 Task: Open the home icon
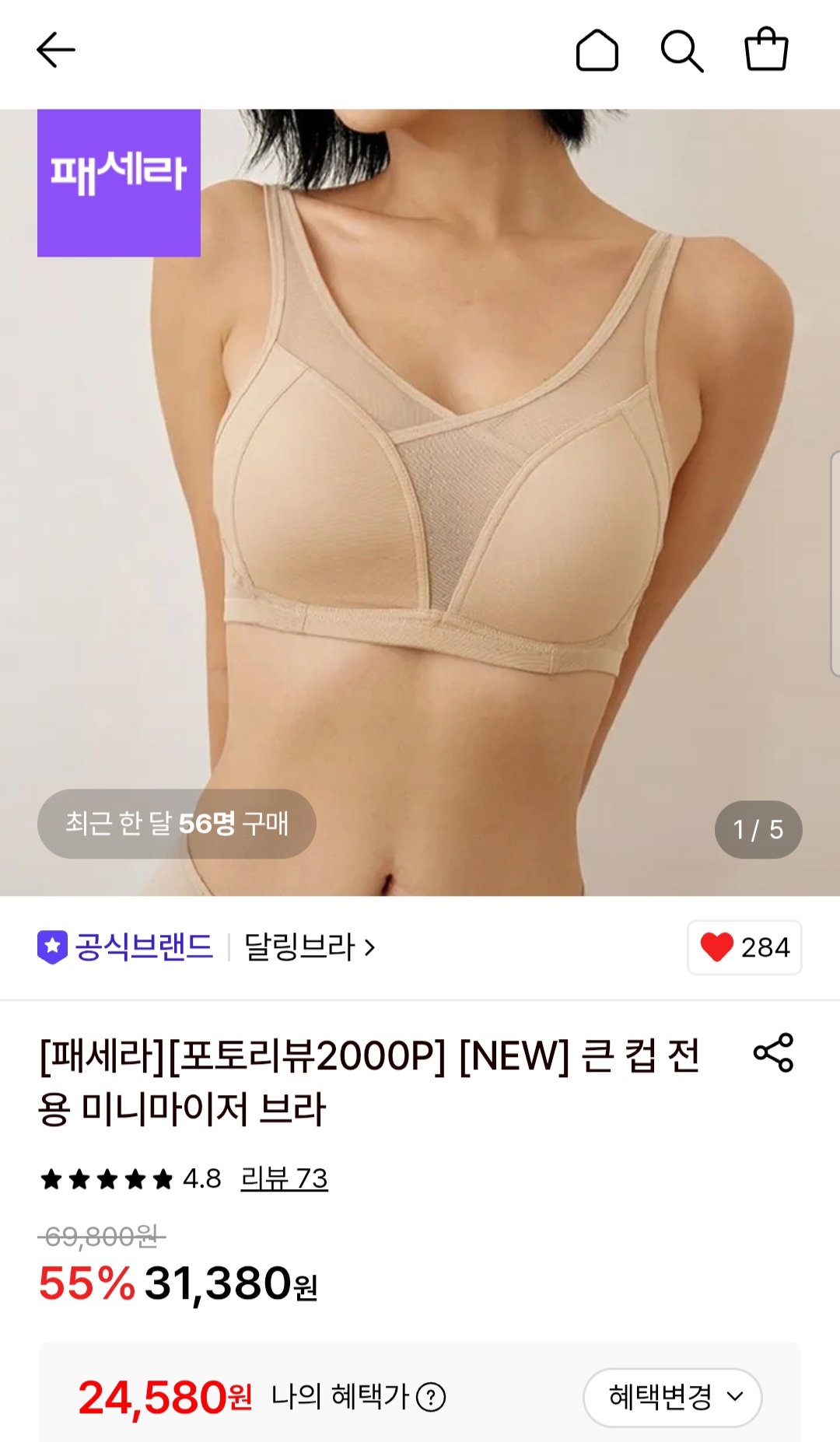click(x=597, y=51)
